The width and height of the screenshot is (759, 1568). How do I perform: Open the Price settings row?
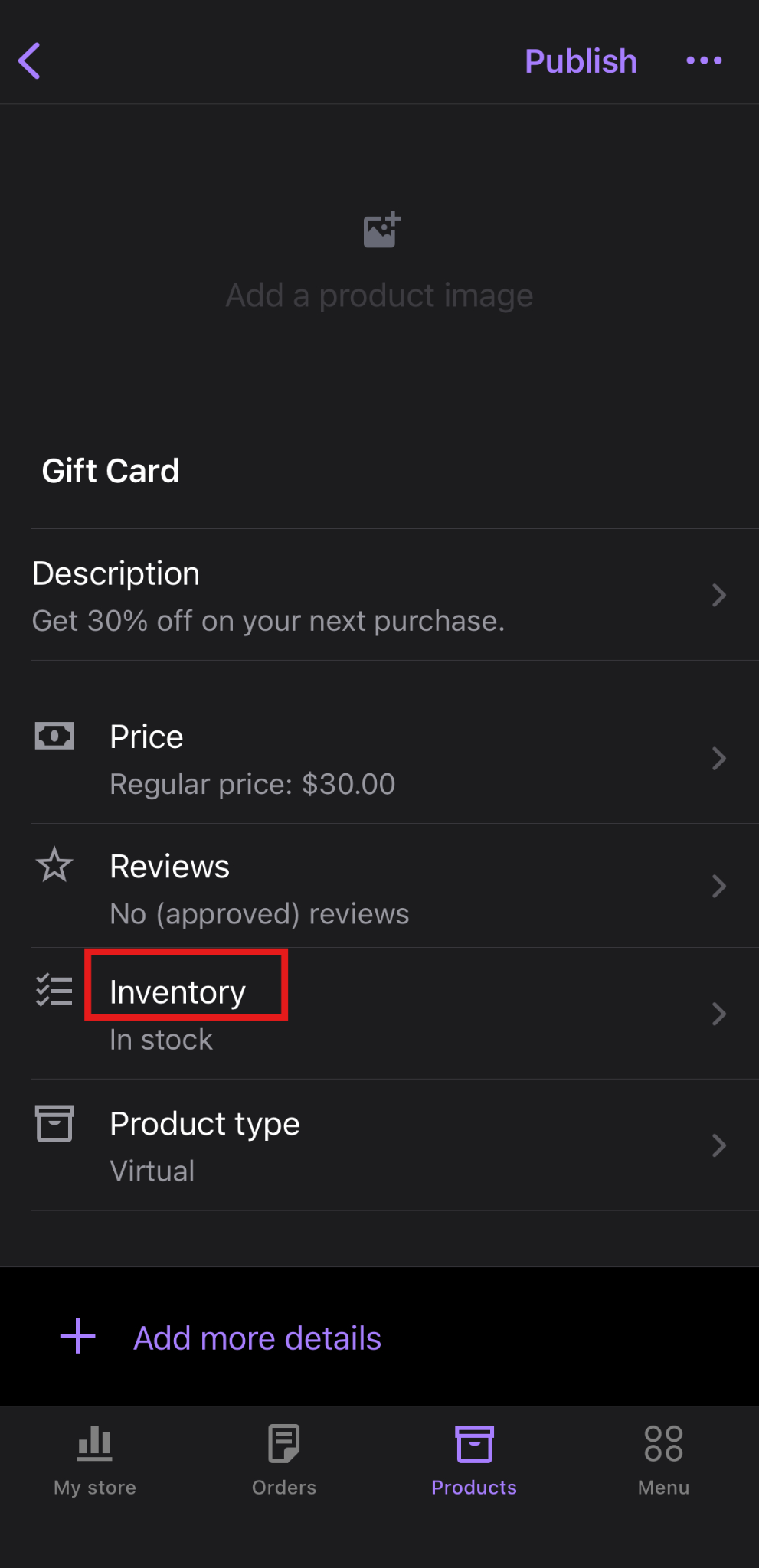(x=379, y=759)
